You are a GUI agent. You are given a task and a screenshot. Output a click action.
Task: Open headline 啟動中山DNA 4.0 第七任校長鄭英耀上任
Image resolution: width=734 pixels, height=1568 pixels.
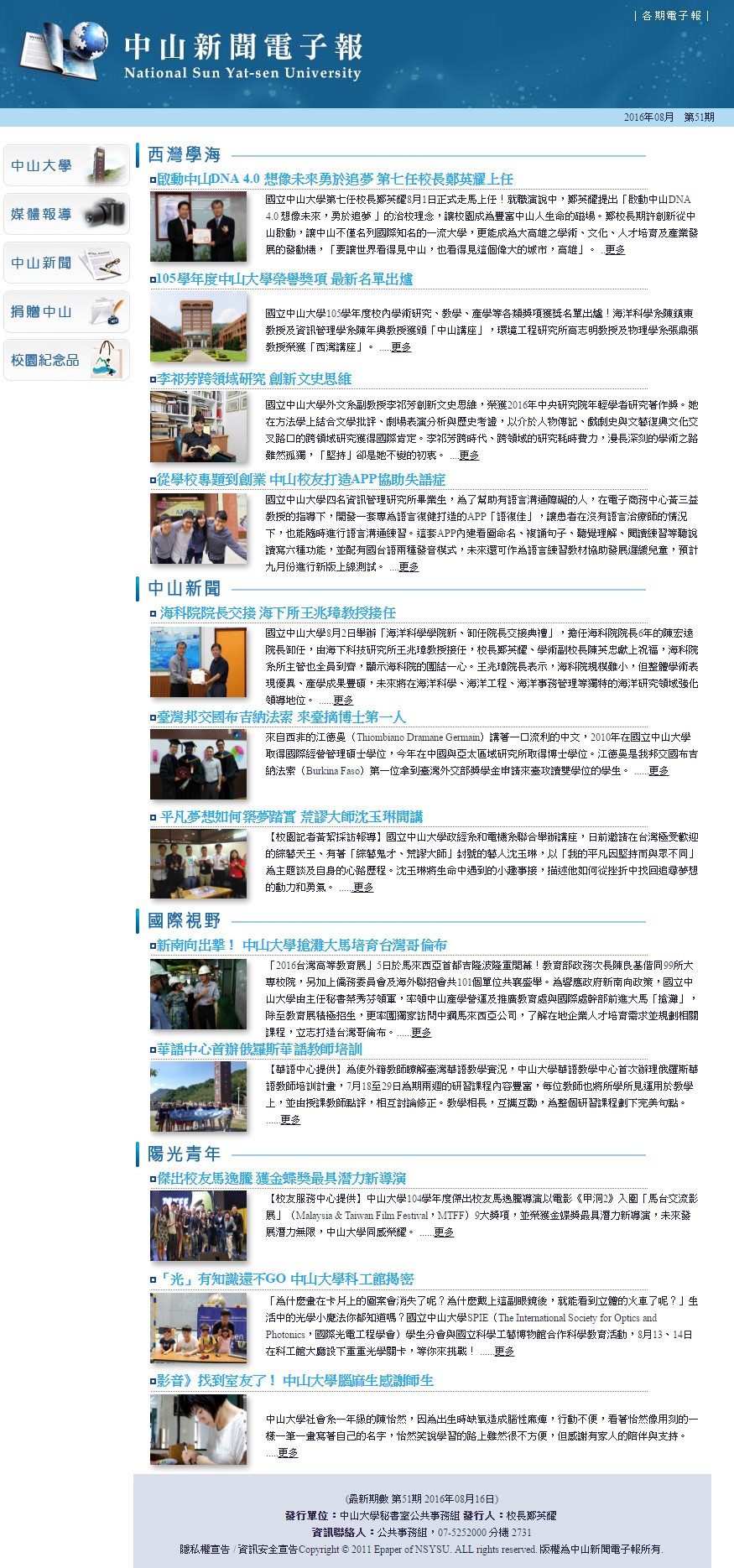pyautogui.click(x=335, y=179)
